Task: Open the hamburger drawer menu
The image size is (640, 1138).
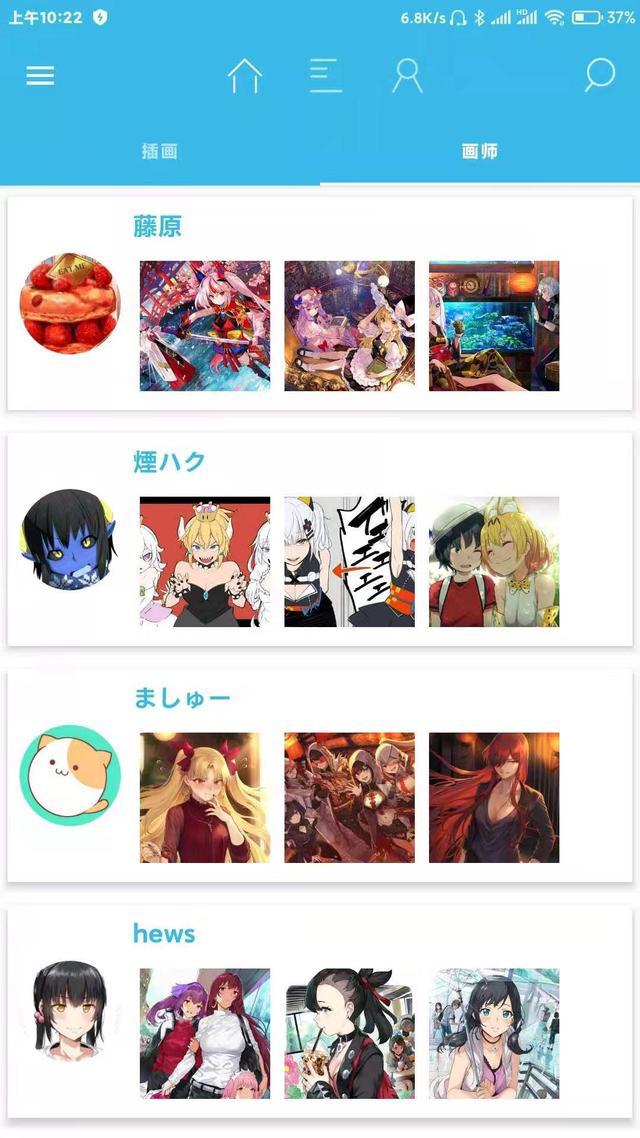Action: (x=40, y=76)
